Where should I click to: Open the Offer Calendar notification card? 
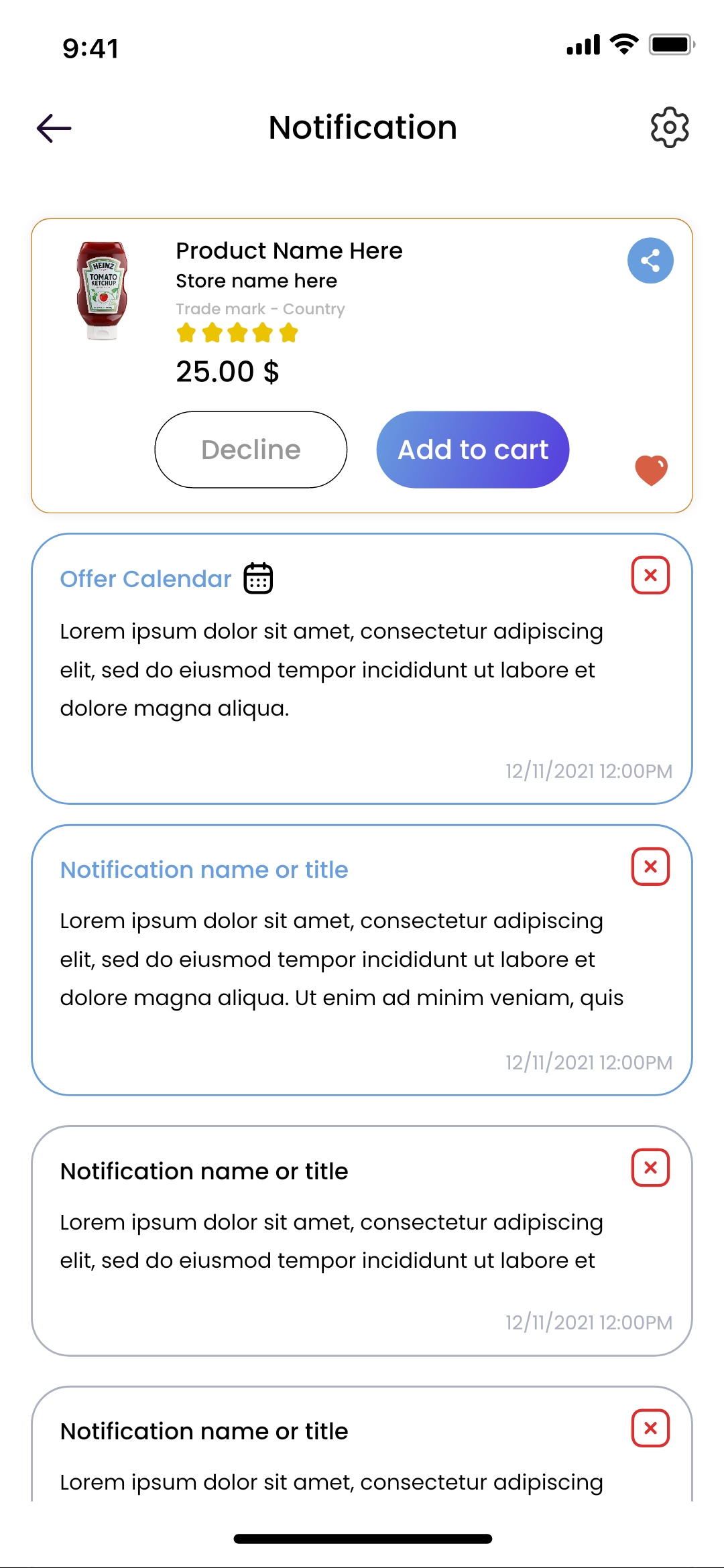(x=335, y=670)
